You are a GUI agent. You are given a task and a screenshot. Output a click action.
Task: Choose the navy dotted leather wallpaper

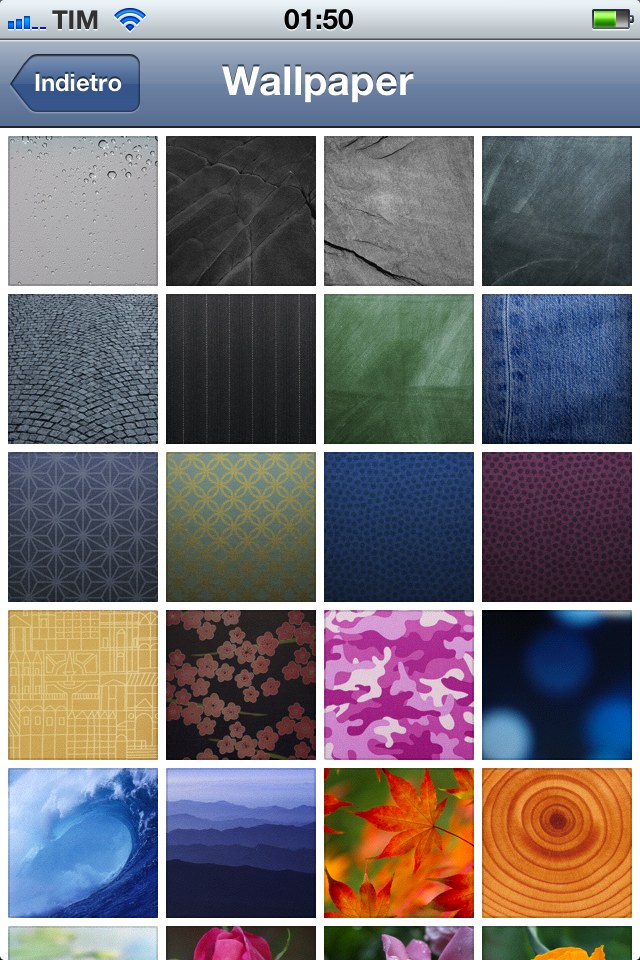pyautogui.click(x=399, y=527)
